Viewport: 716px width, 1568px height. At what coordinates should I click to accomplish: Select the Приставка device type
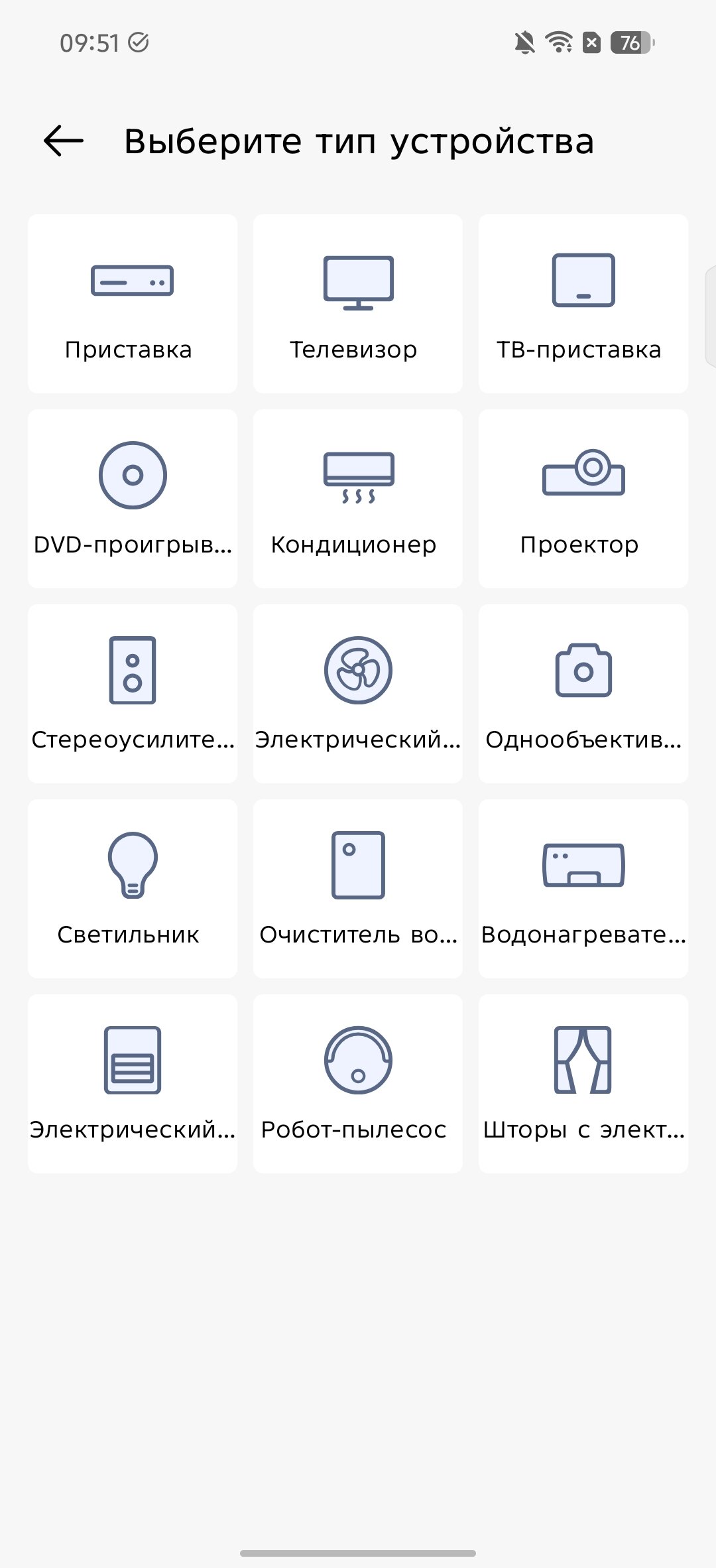pos(133,304)
